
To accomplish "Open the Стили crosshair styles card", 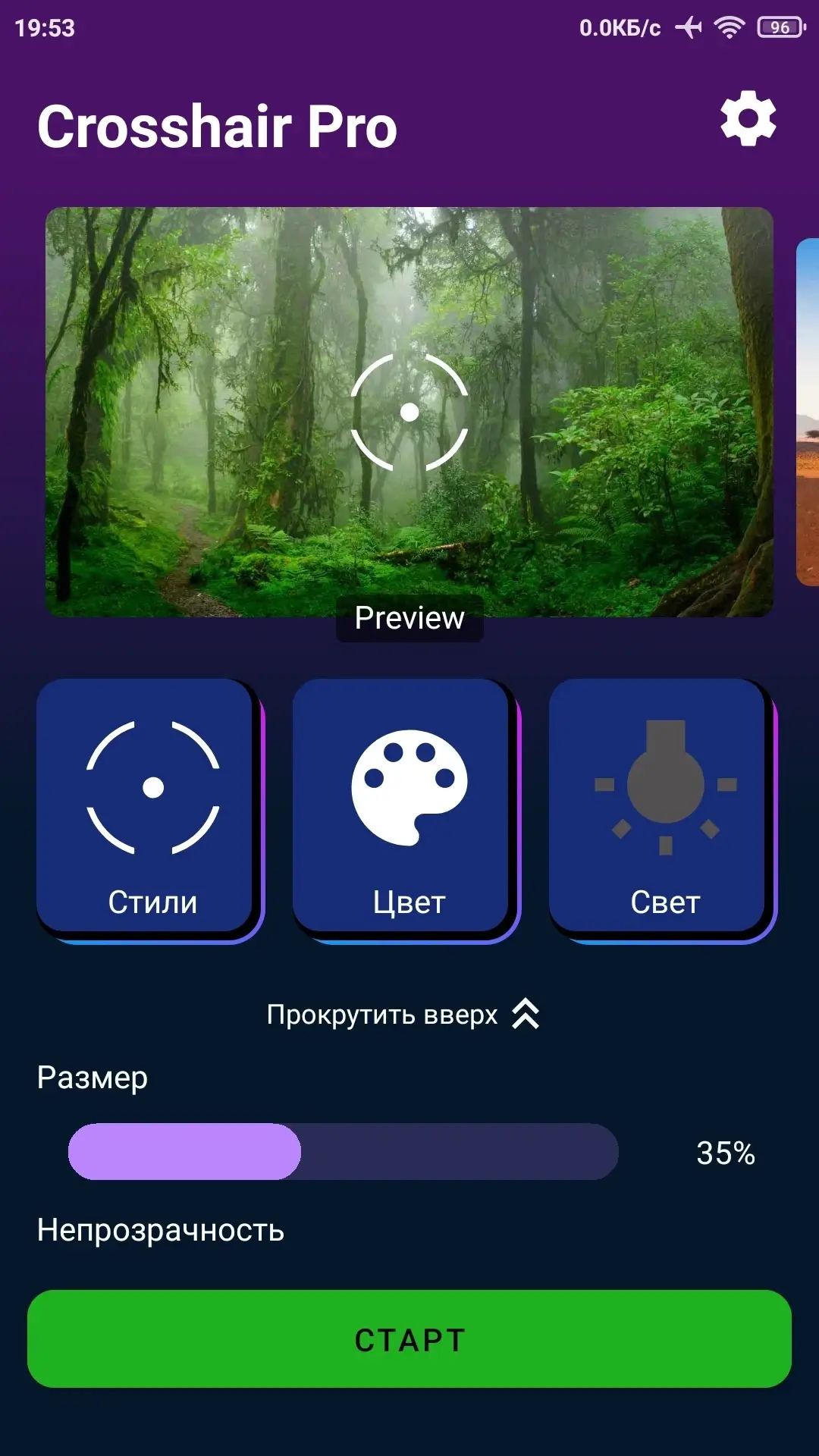I will (x=150, y=810).
